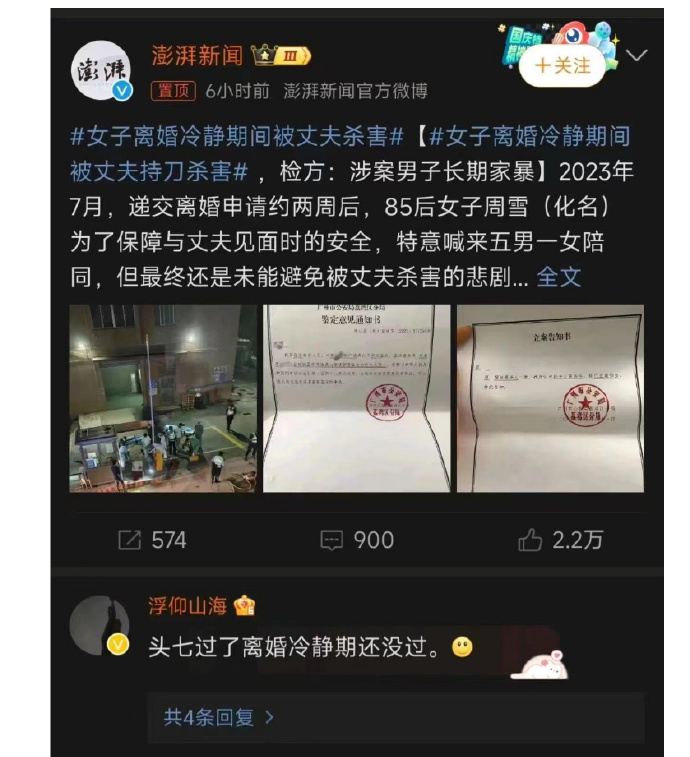Expand 共4条回复 replies

219,717
